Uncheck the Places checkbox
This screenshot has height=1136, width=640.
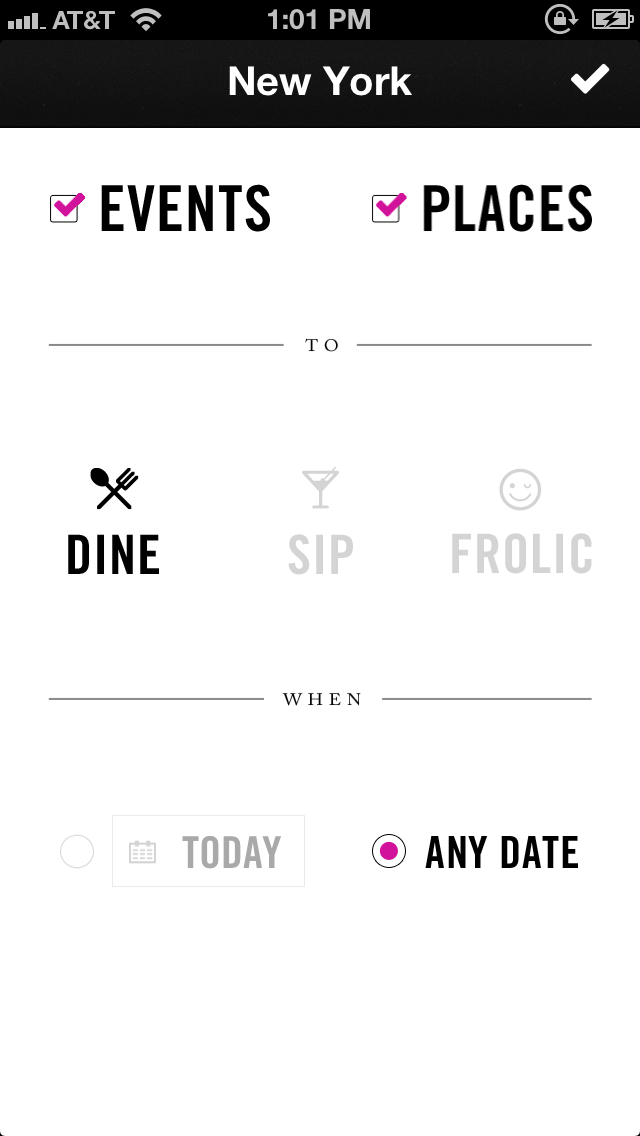[388, 208]
